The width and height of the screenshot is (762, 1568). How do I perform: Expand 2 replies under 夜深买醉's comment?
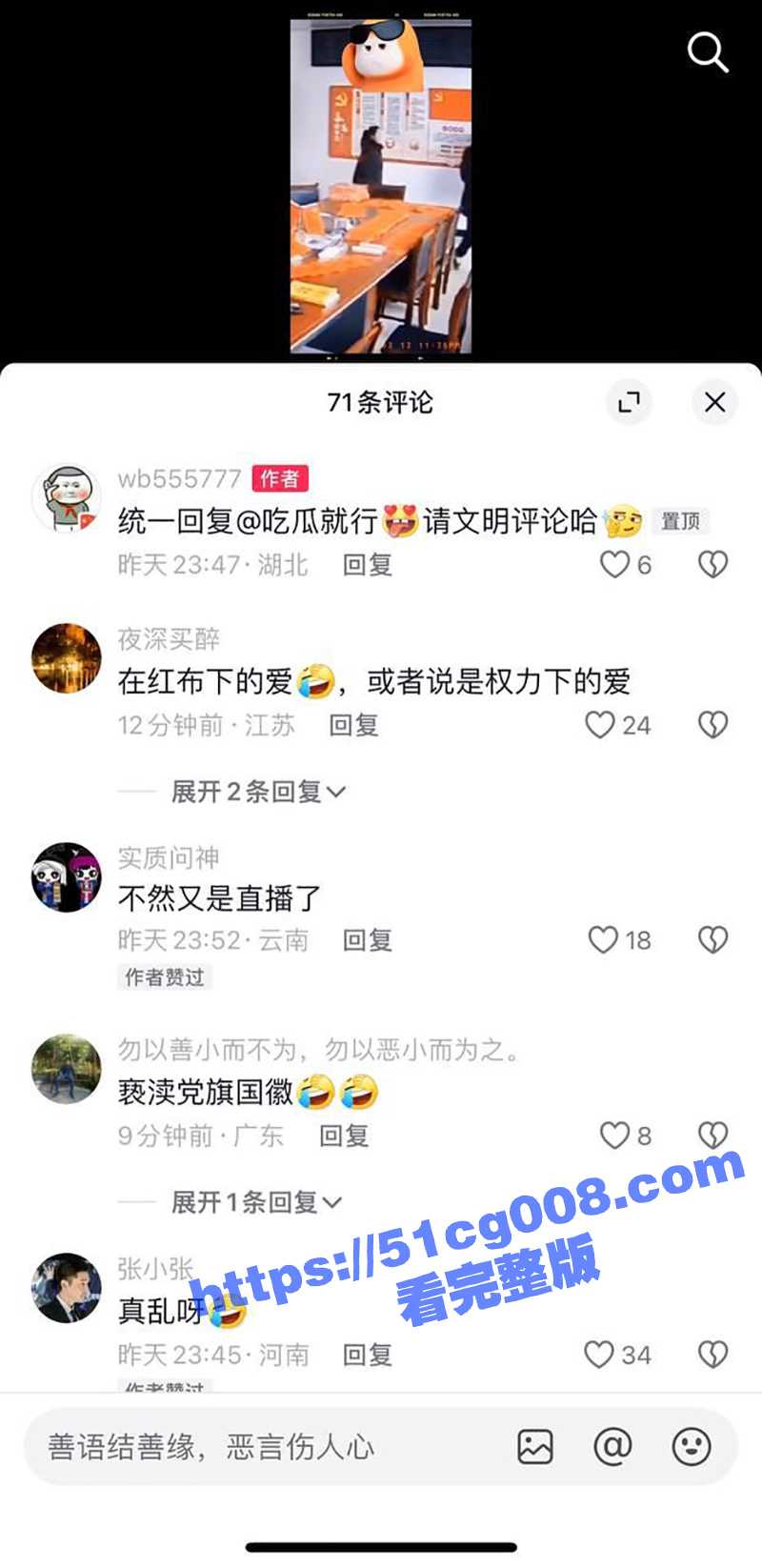pyautogui.click(x=257, y=792)
